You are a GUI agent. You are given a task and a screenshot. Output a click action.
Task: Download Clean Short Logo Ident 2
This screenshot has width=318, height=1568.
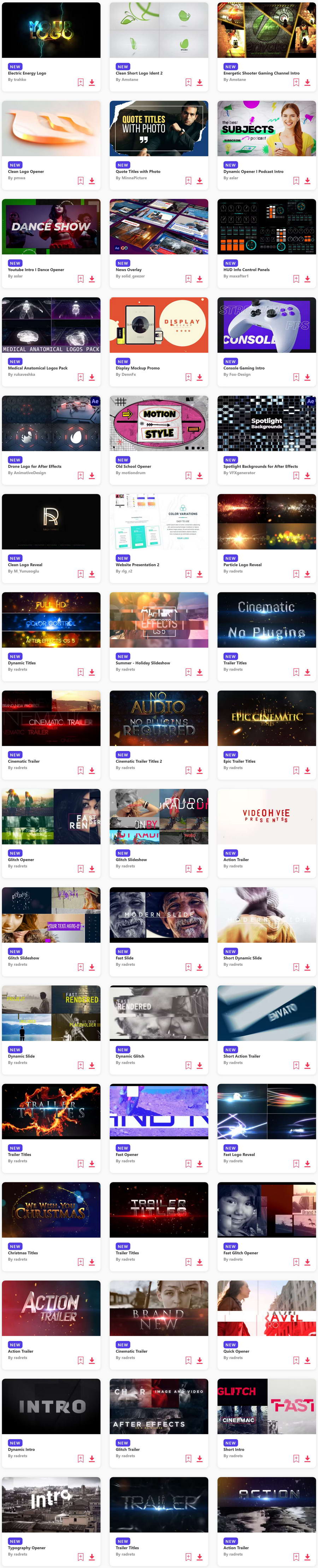point(199,82)
